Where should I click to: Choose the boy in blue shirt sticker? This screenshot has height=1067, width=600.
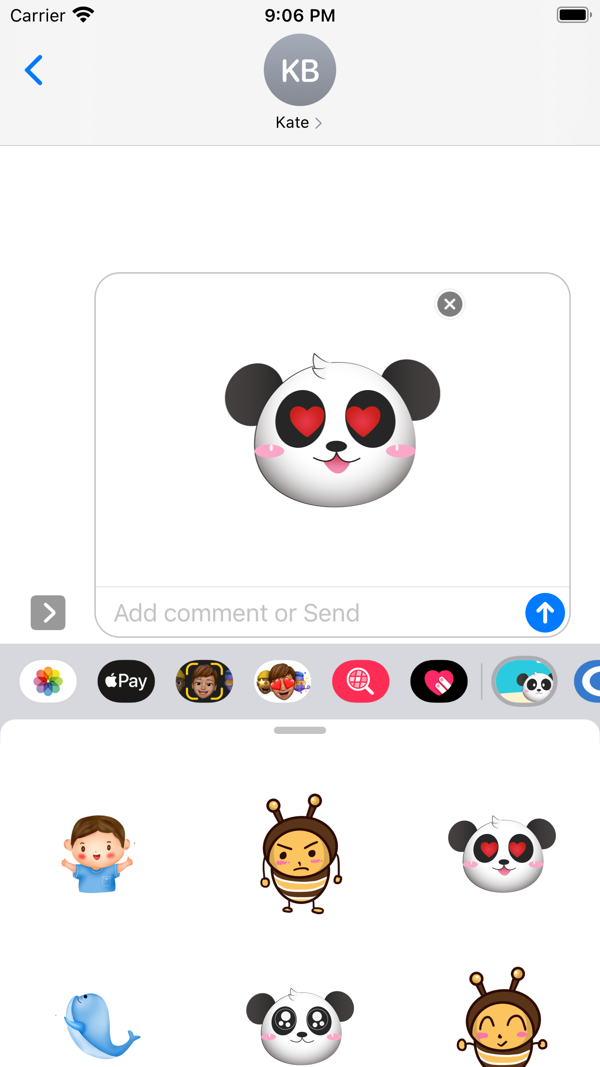click(x=97, y=853)
